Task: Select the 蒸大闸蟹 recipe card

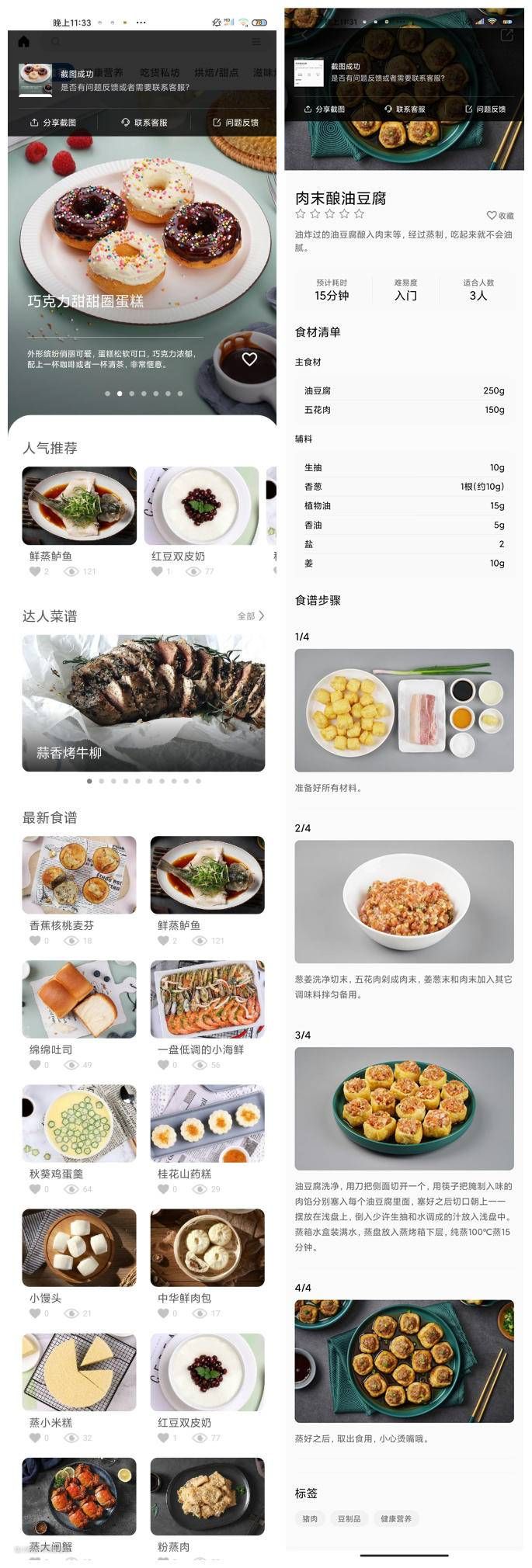Action: click(x=79, y=1496)
